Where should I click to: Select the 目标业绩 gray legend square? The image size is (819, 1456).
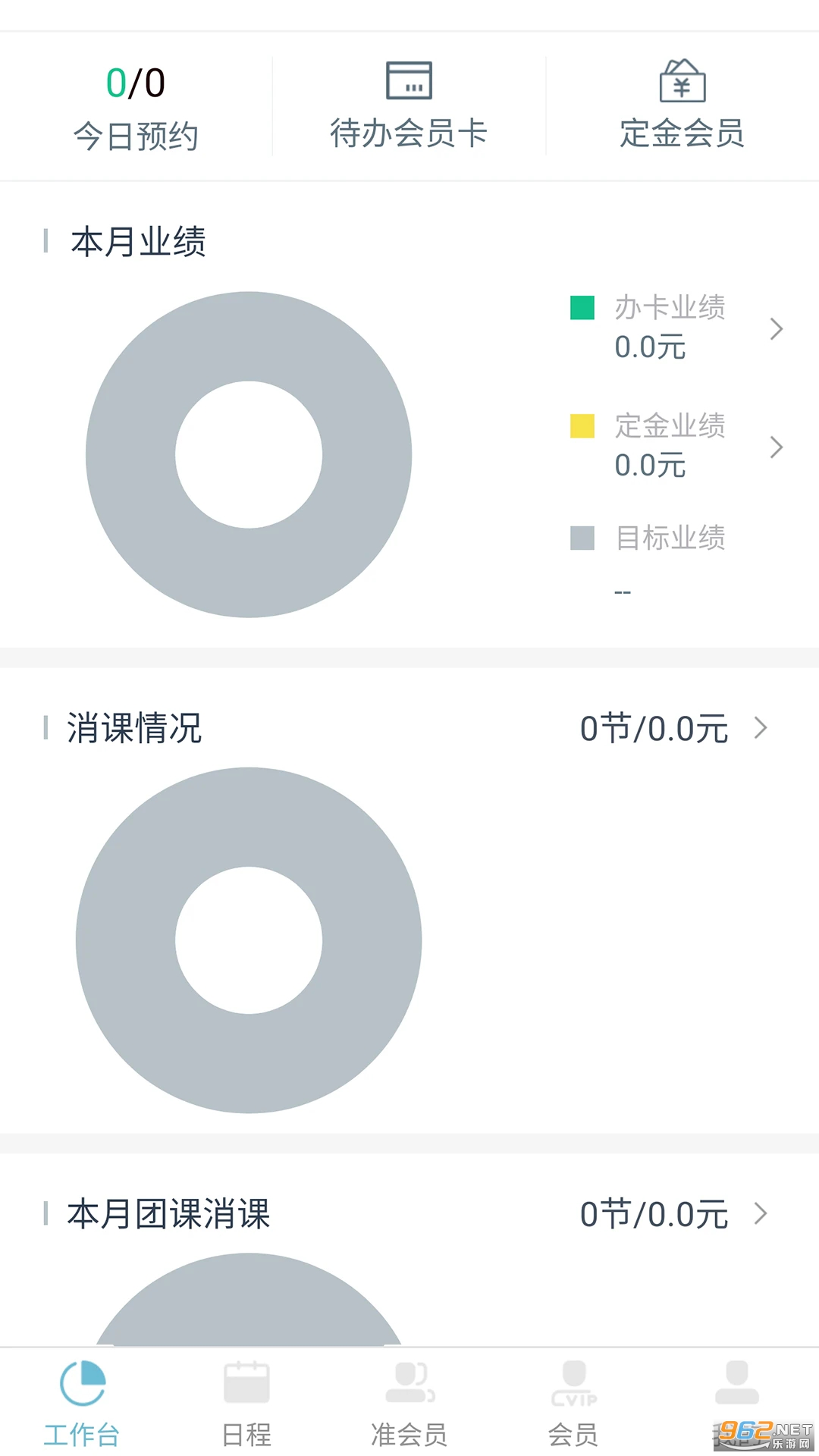tap(582, 538)
